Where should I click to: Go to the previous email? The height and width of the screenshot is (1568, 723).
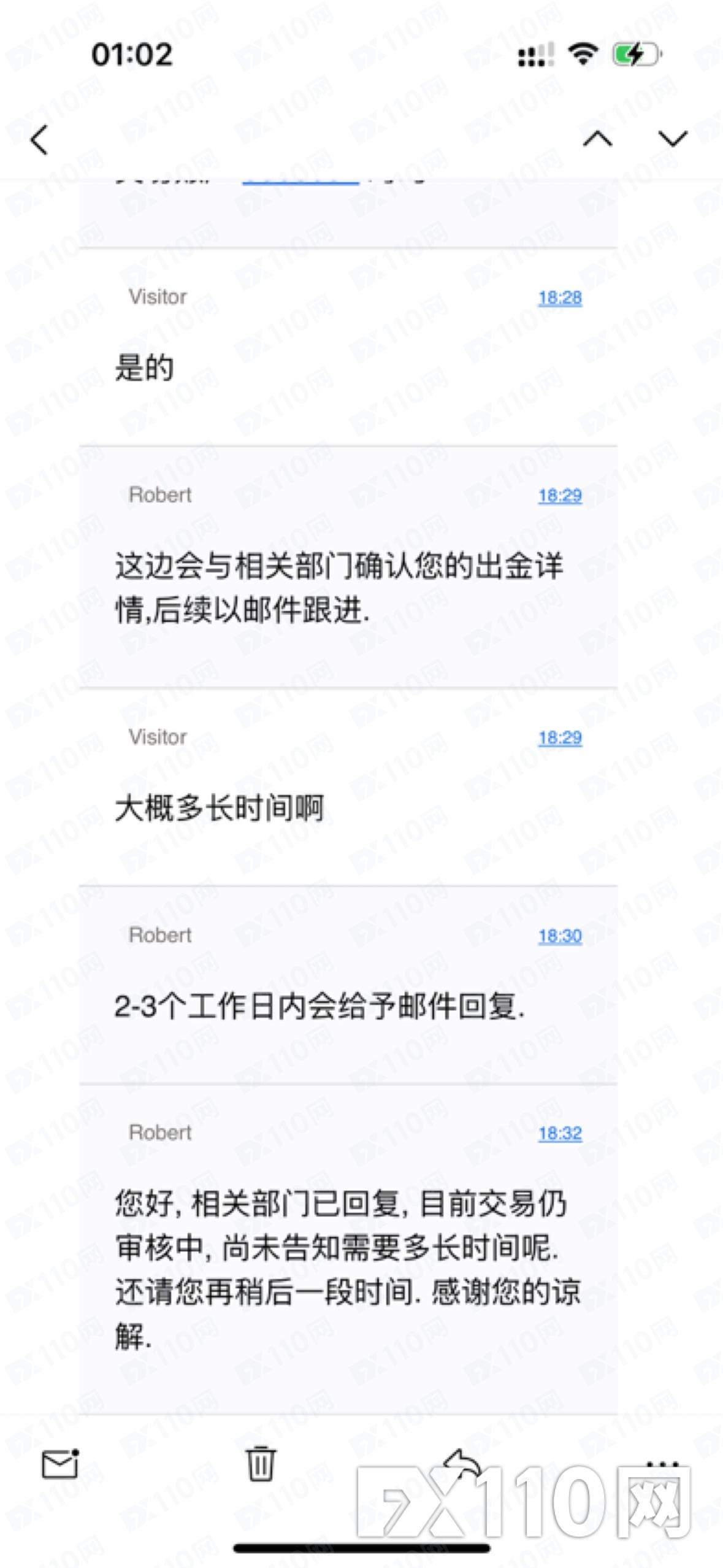coord(597,140)
